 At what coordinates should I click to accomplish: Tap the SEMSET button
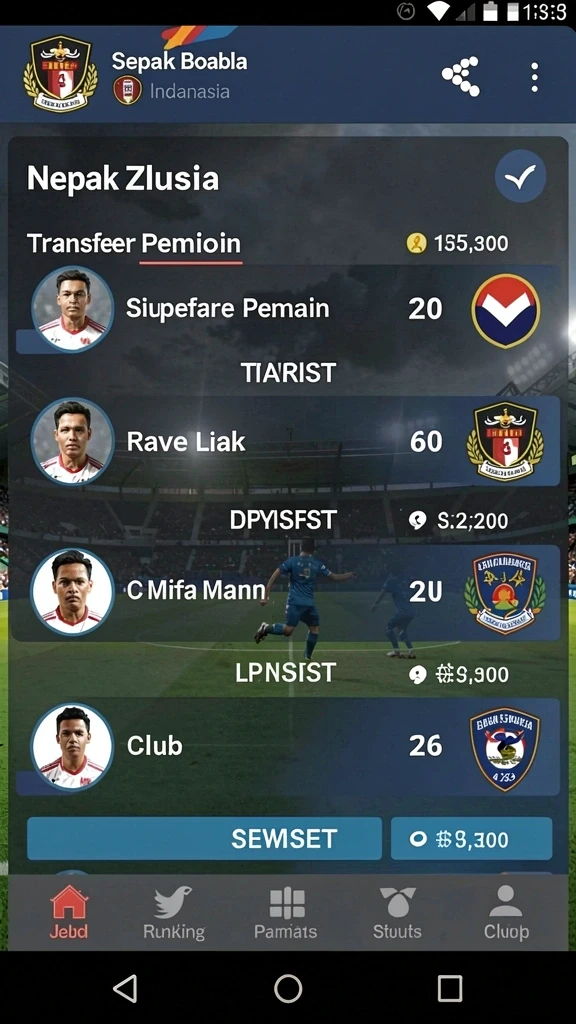[204, 839]
